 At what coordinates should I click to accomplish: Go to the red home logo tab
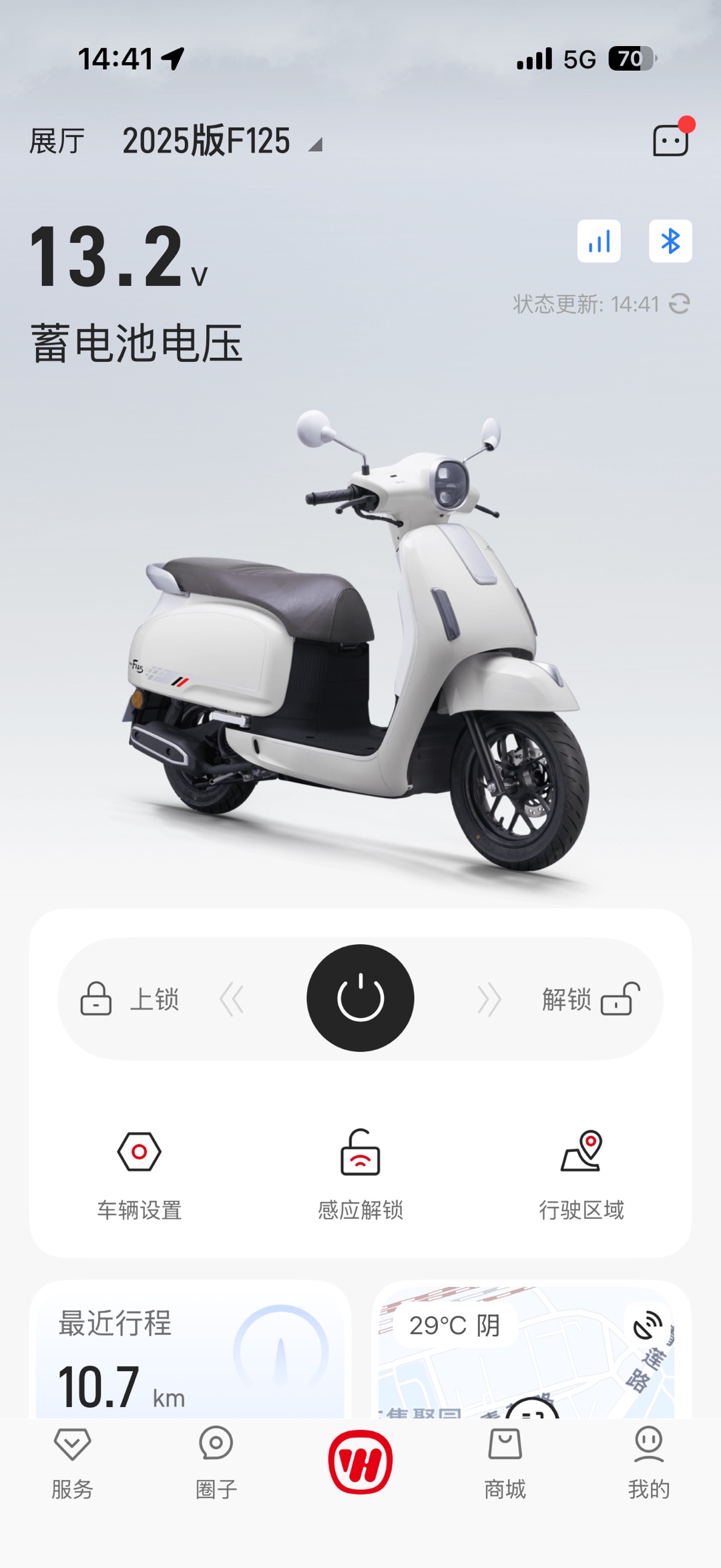(360, 1462)
